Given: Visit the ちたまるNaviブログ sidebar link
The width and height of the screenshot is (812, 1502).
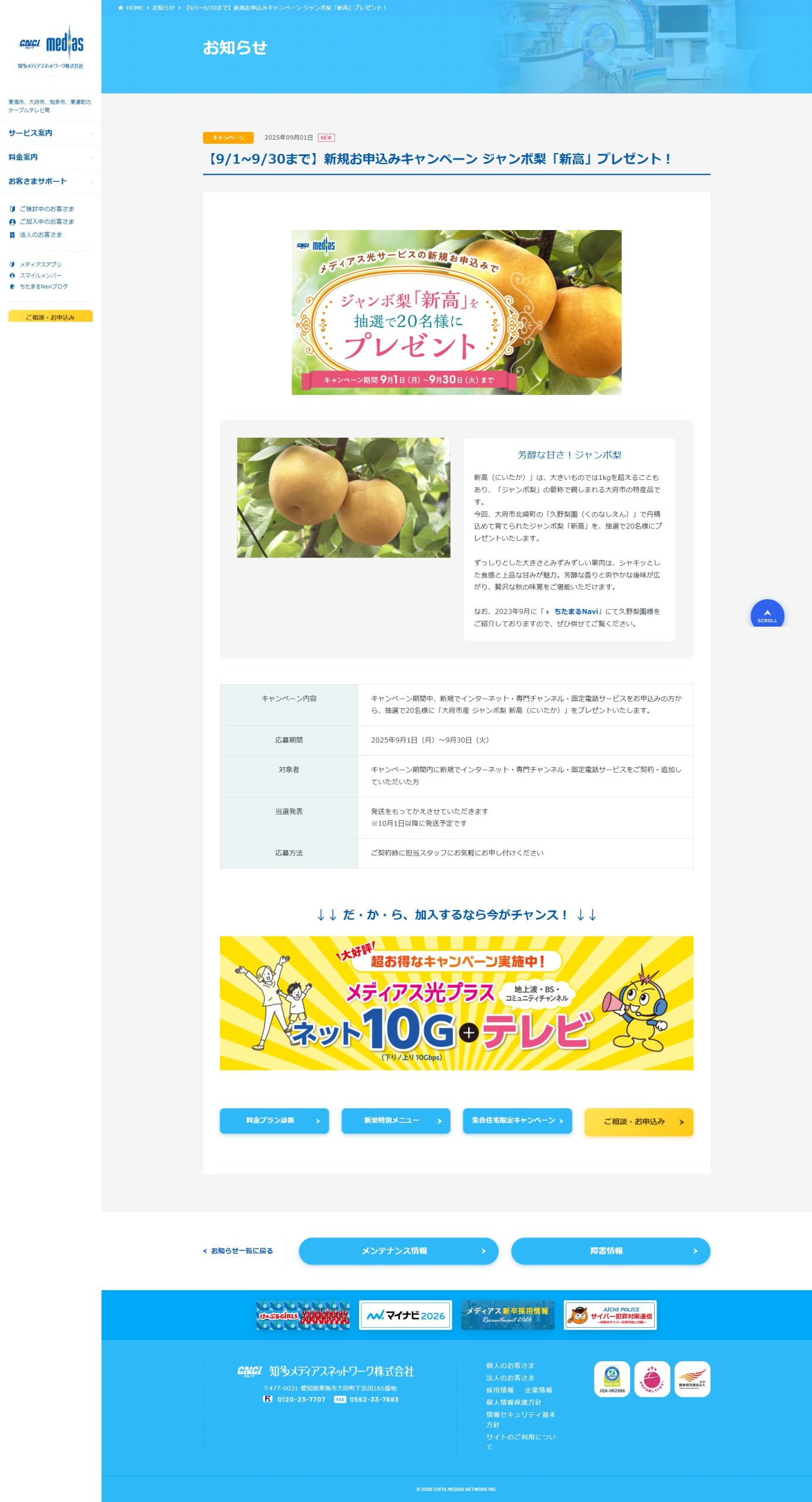Looking at the screenshot, I should (43, 287).
